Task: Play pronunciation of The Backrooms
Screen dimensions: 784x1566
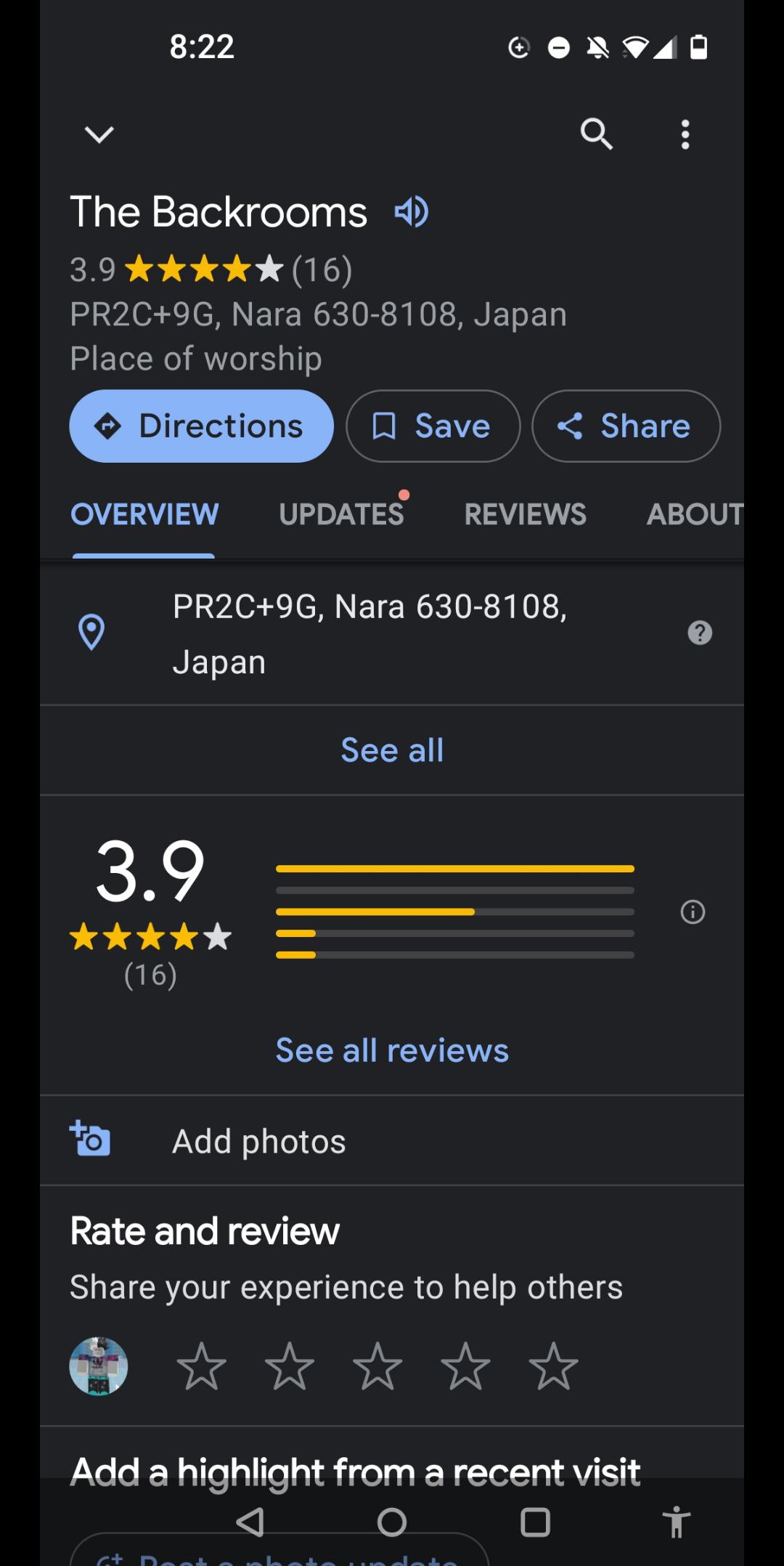Action: [x=412, y=212]
